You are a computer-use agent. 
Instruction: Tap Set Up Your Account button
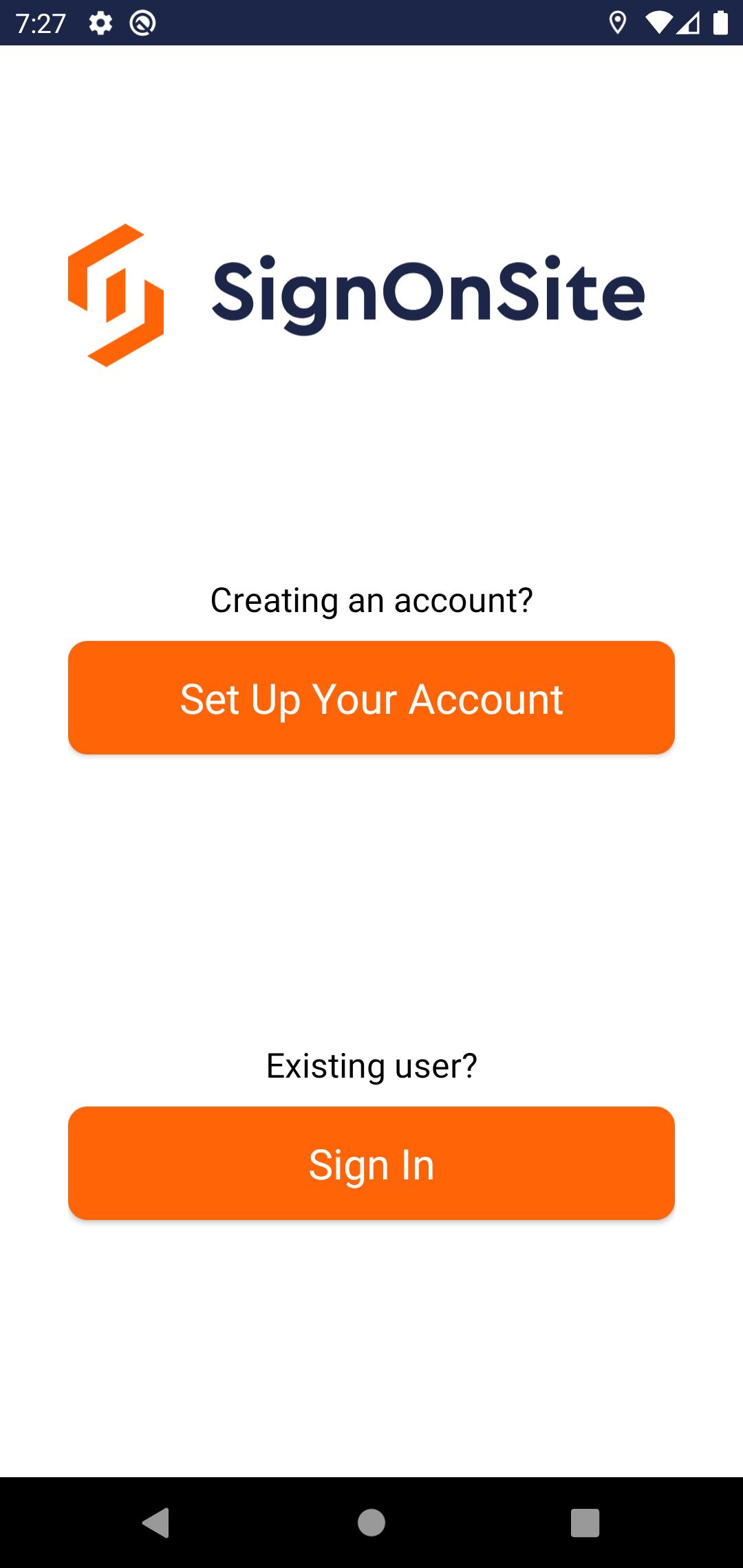(x=371, y=697)
